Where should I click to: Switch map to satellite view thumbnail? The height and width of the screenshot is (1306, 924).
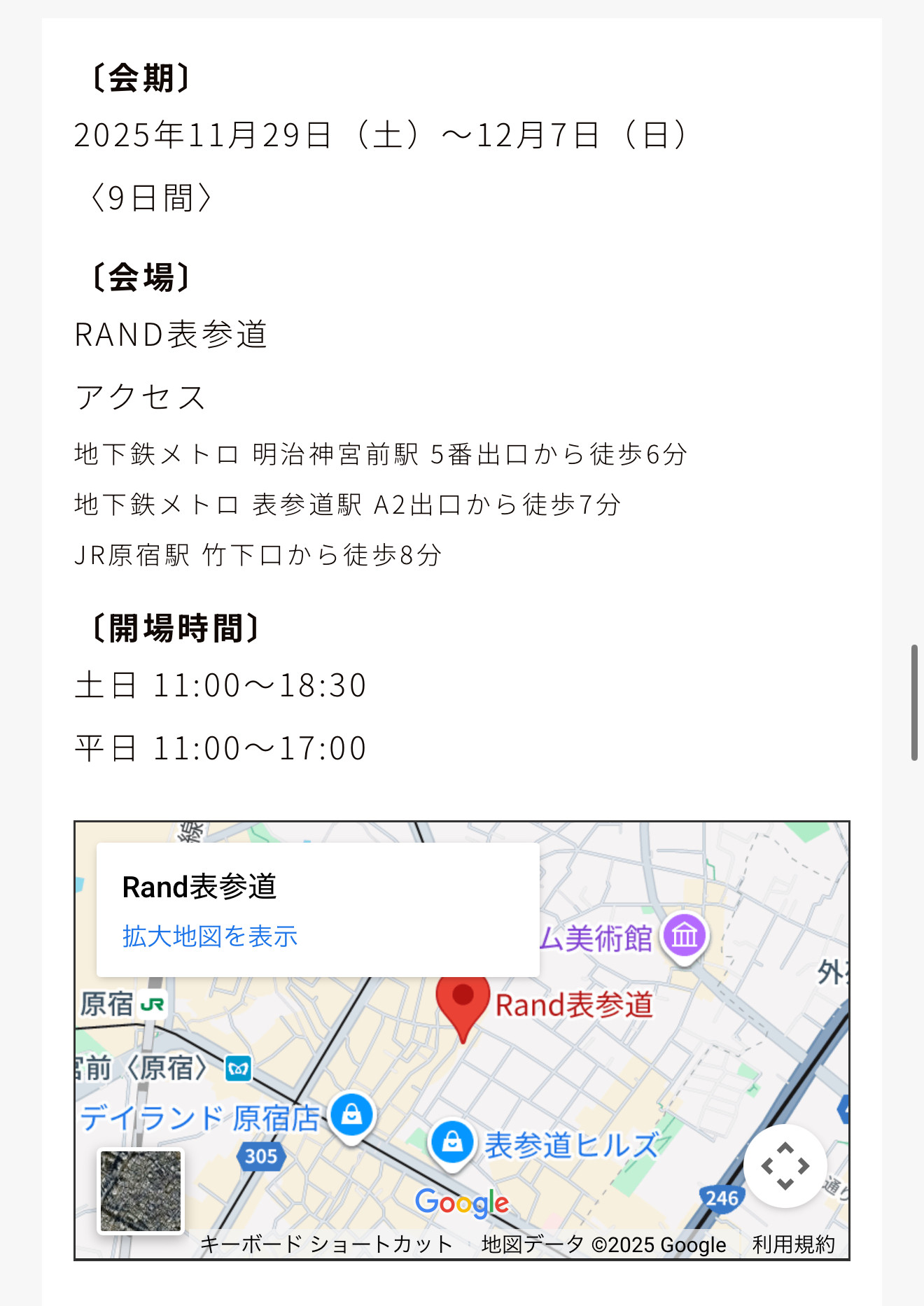click(141, 1191)
